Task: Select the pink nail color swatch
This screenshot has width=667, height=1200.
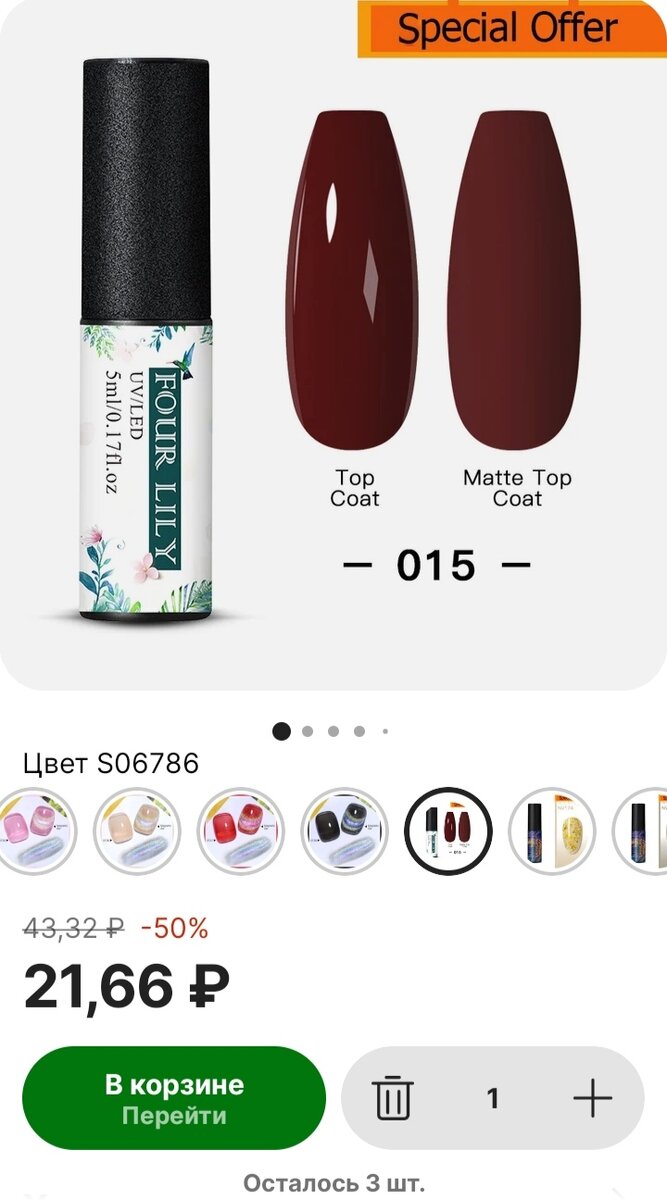Action: click(34, 831)
